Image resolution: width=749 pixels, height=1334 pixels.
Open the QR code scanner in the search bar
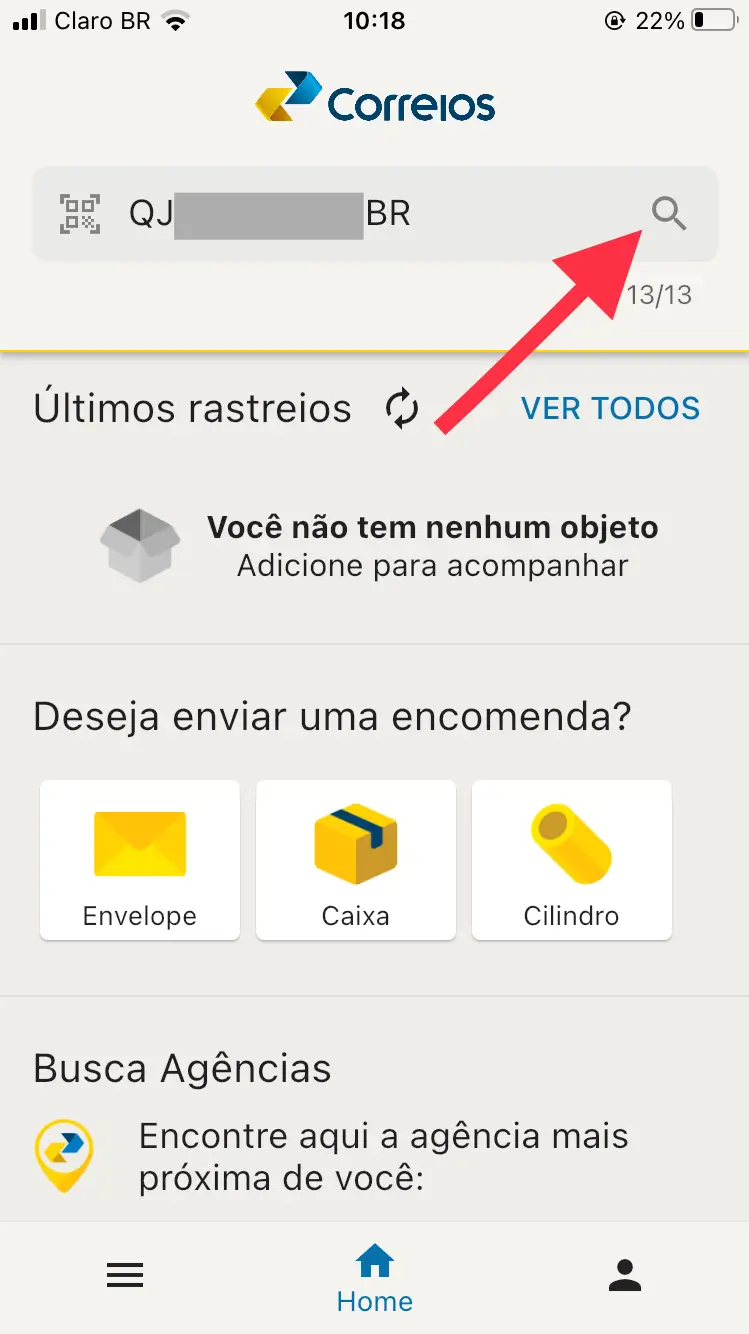tap(79, 213)
